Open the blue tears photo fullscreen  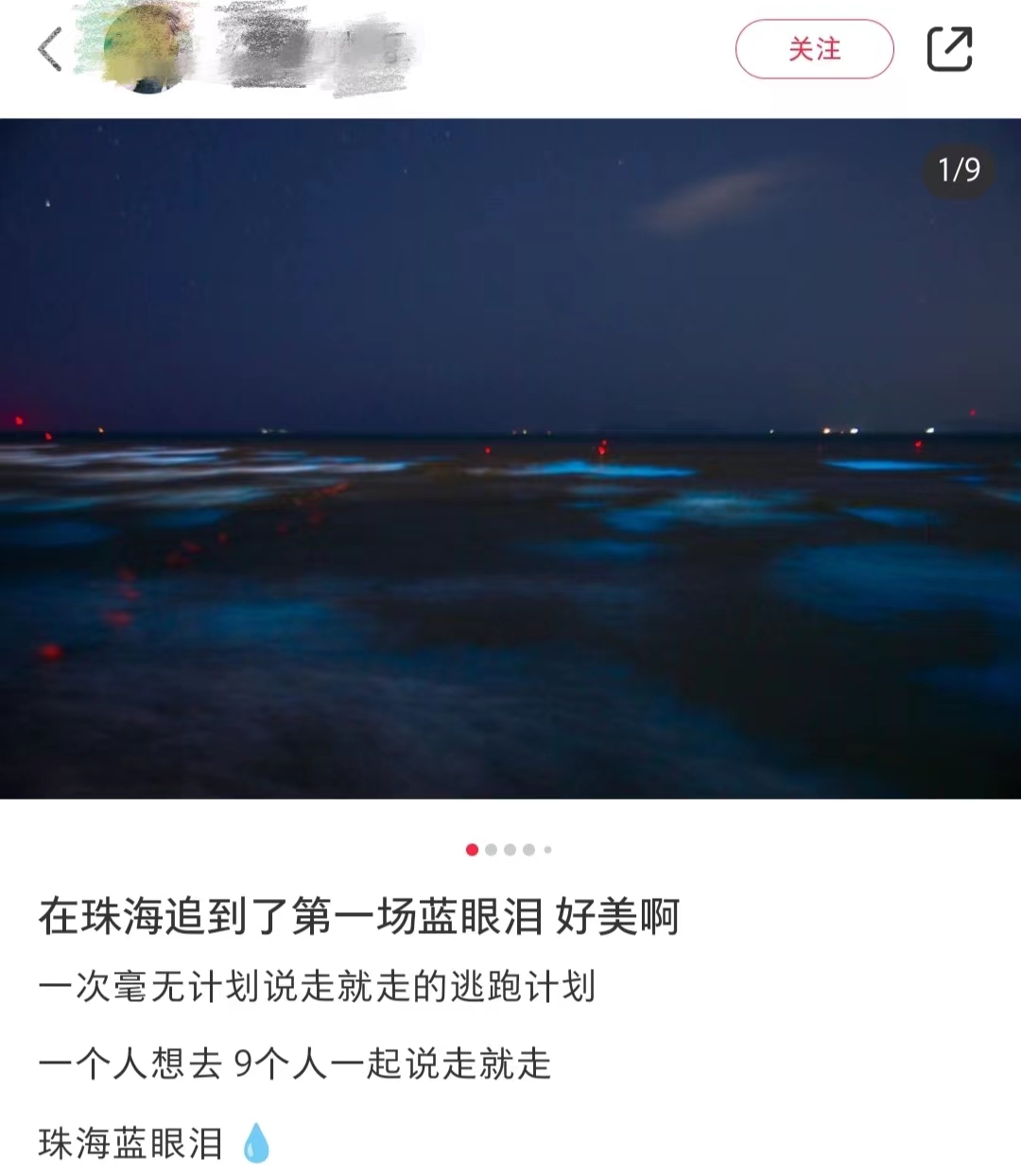coord(510,458)
